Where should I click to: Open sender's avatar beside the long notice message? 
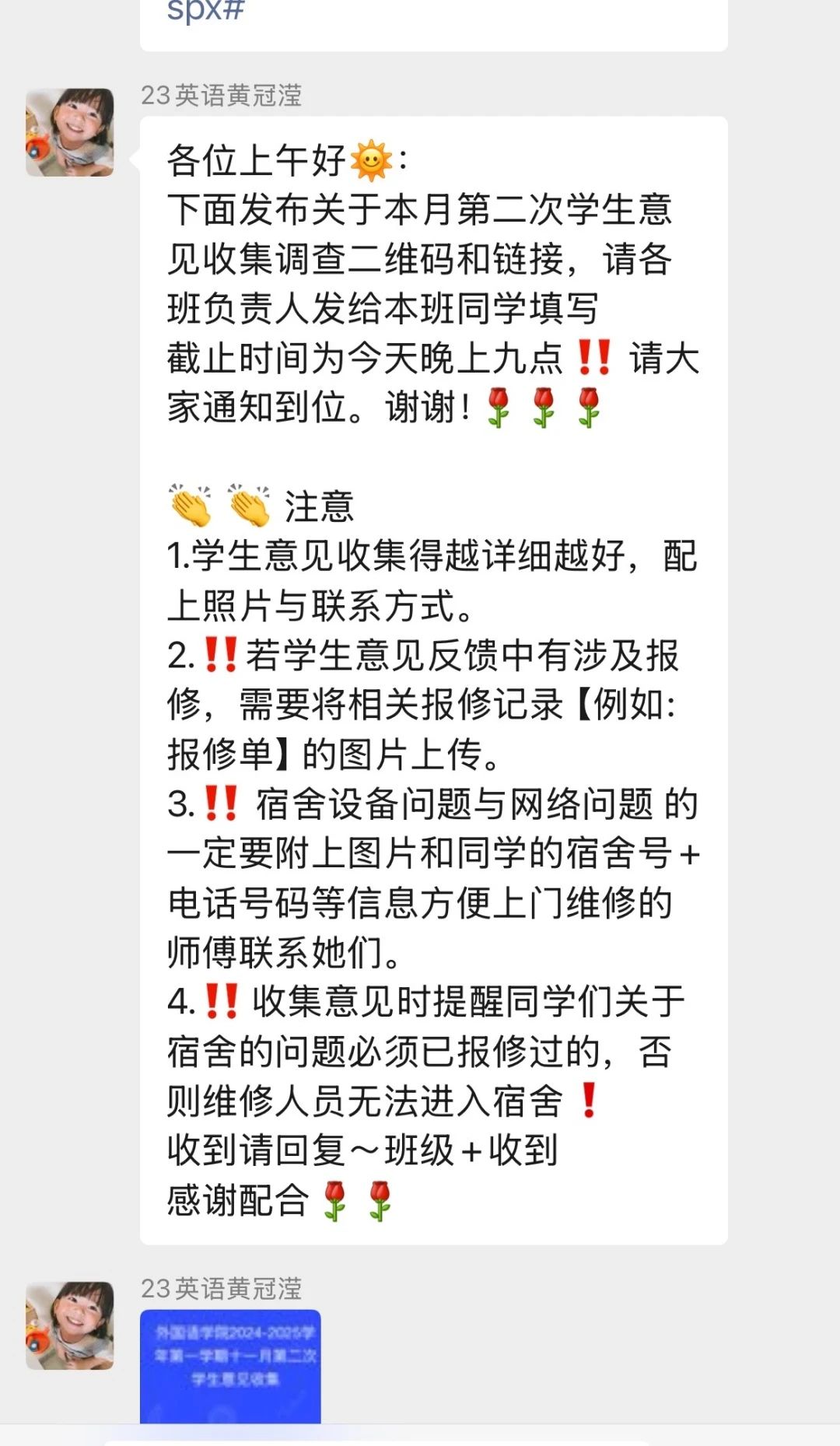pyautogui.click(x=70, y=132)
